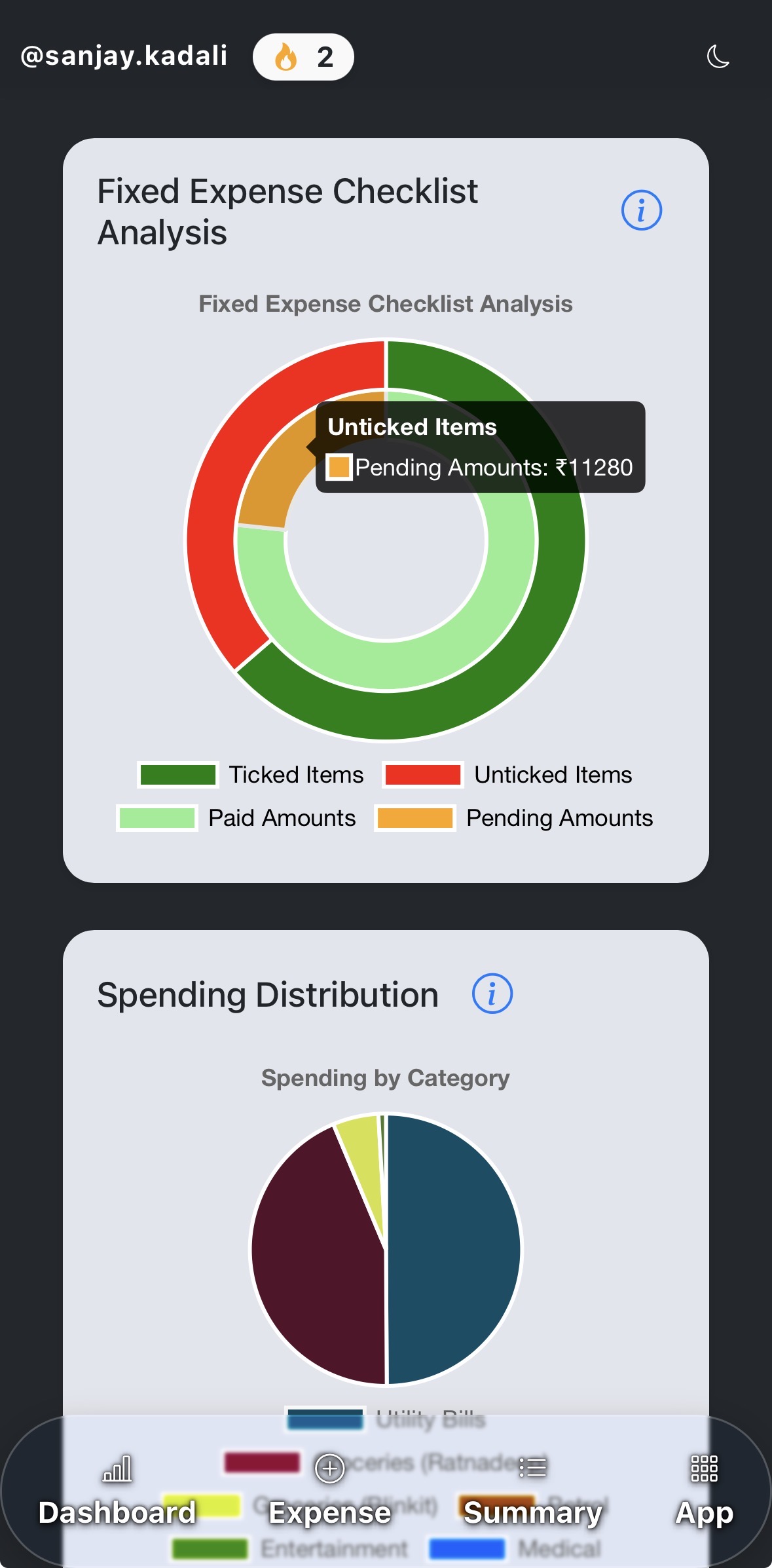Viewport: 772px width, 1568px height.
Task: Toggle Paid Amounts in the chart legend
Action: coord(236,818)
